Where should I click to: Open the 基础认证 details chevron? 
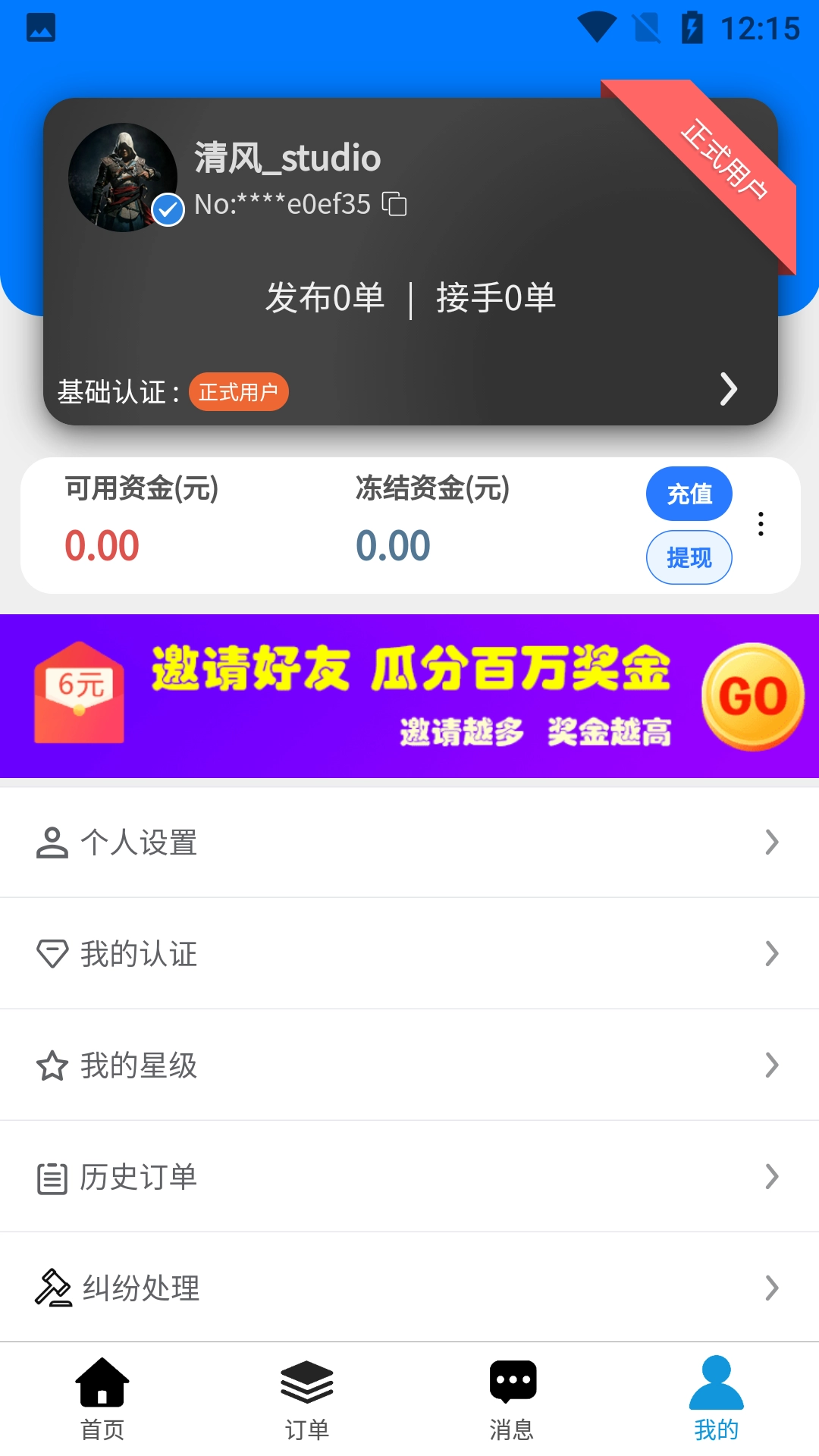coord(728,390)
